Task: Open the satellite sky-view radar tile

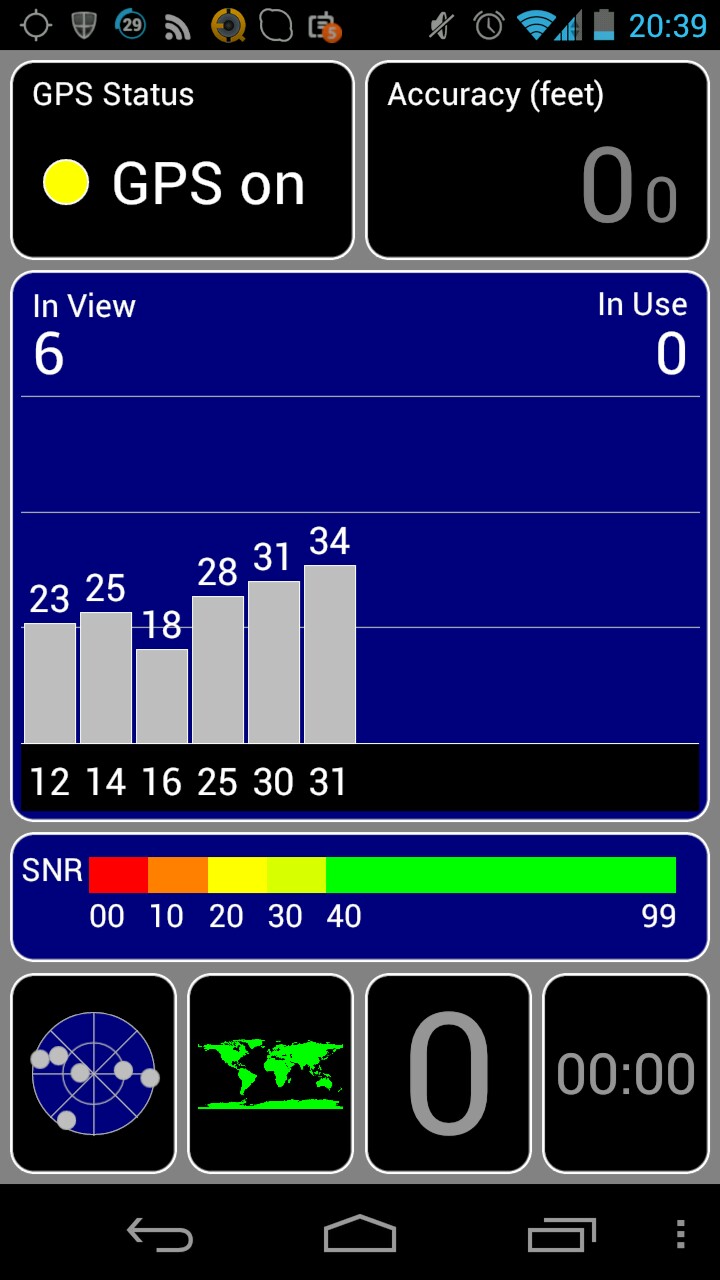Action: click(x=94, y=1073)
